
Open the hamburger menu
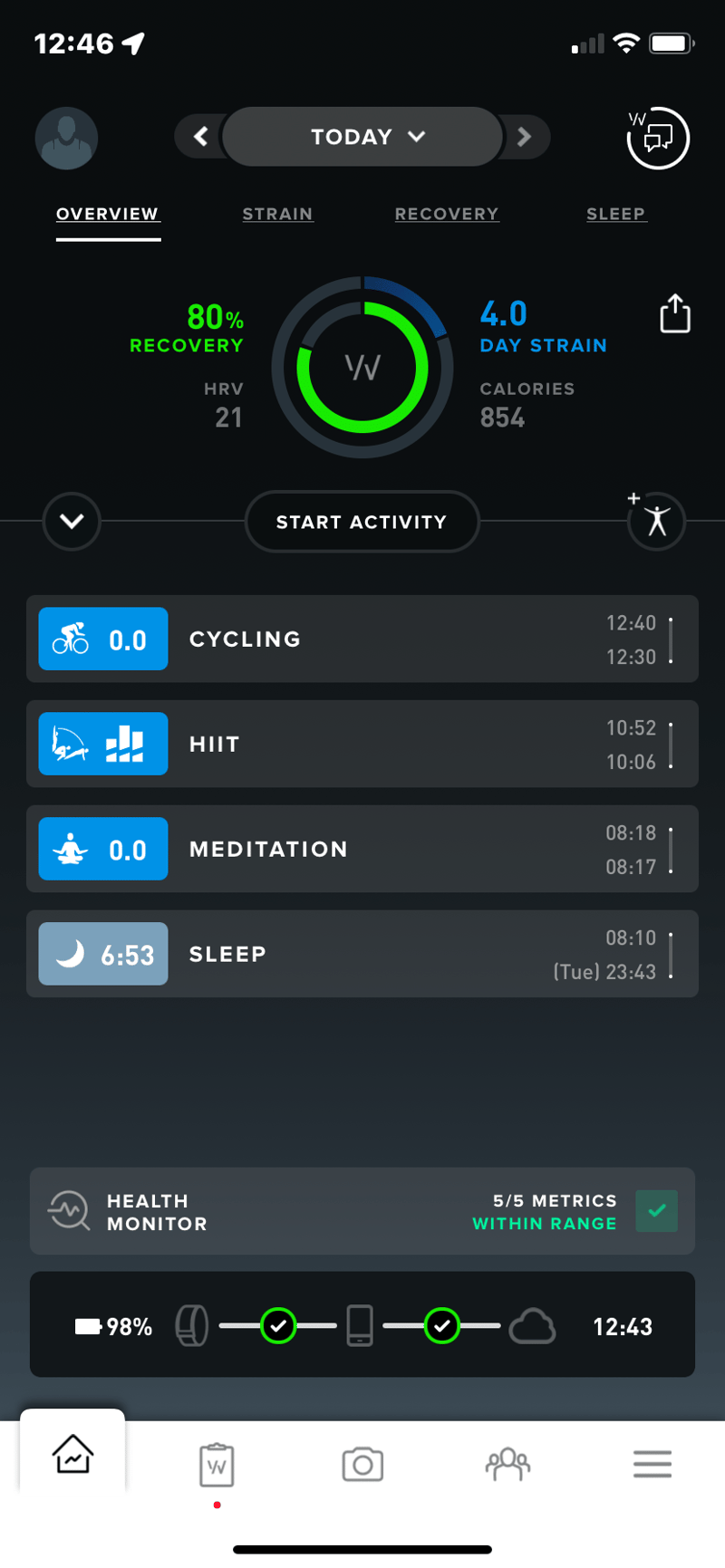click(652, 1464)
